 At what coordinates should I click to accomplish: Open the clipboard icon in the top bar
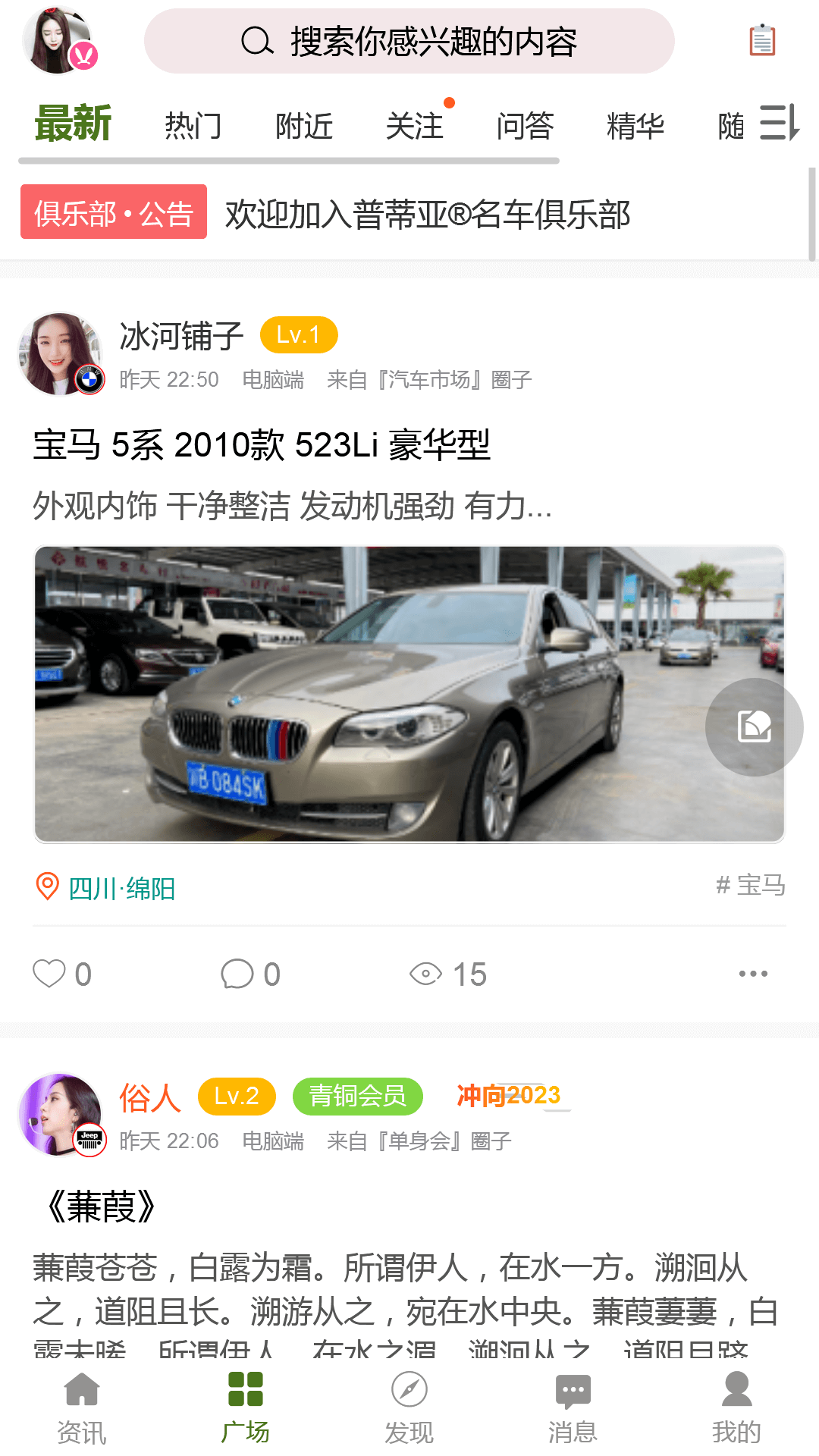[x=762, y=41]
